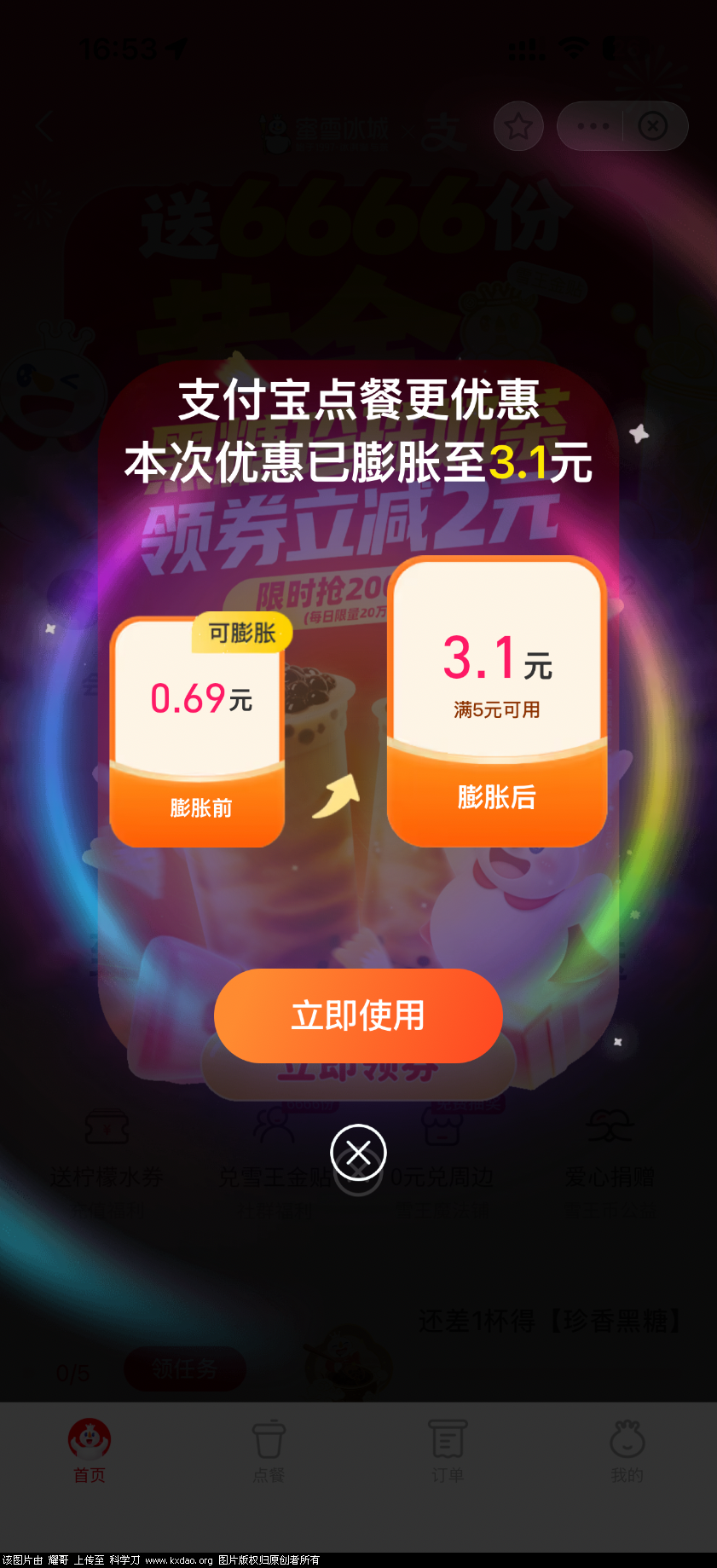Close the mini-program using top-right X
Viewport: 717px width, 1568px height.
653,125
